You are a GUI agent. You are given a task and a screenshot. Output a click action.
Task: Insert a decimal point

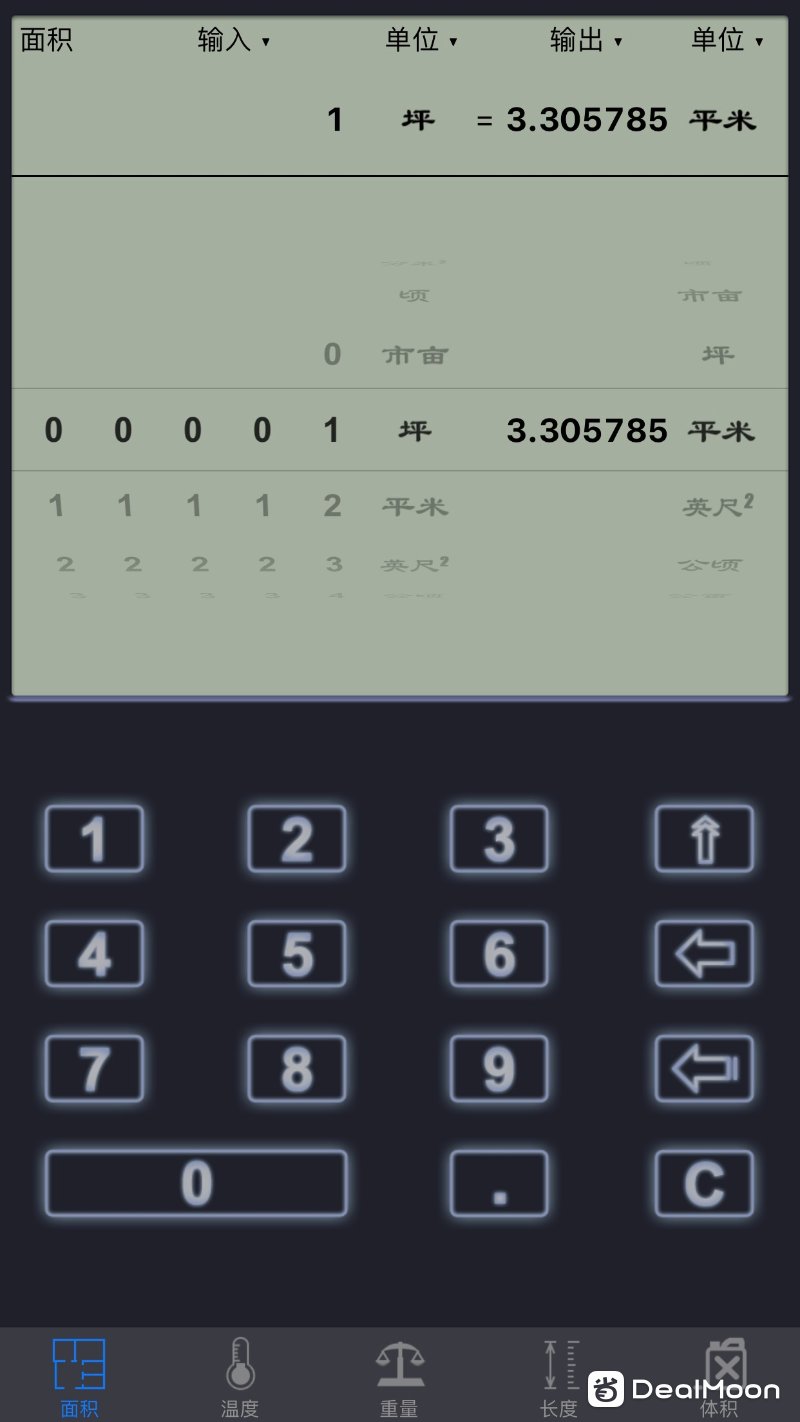(x=499, y=1183)
